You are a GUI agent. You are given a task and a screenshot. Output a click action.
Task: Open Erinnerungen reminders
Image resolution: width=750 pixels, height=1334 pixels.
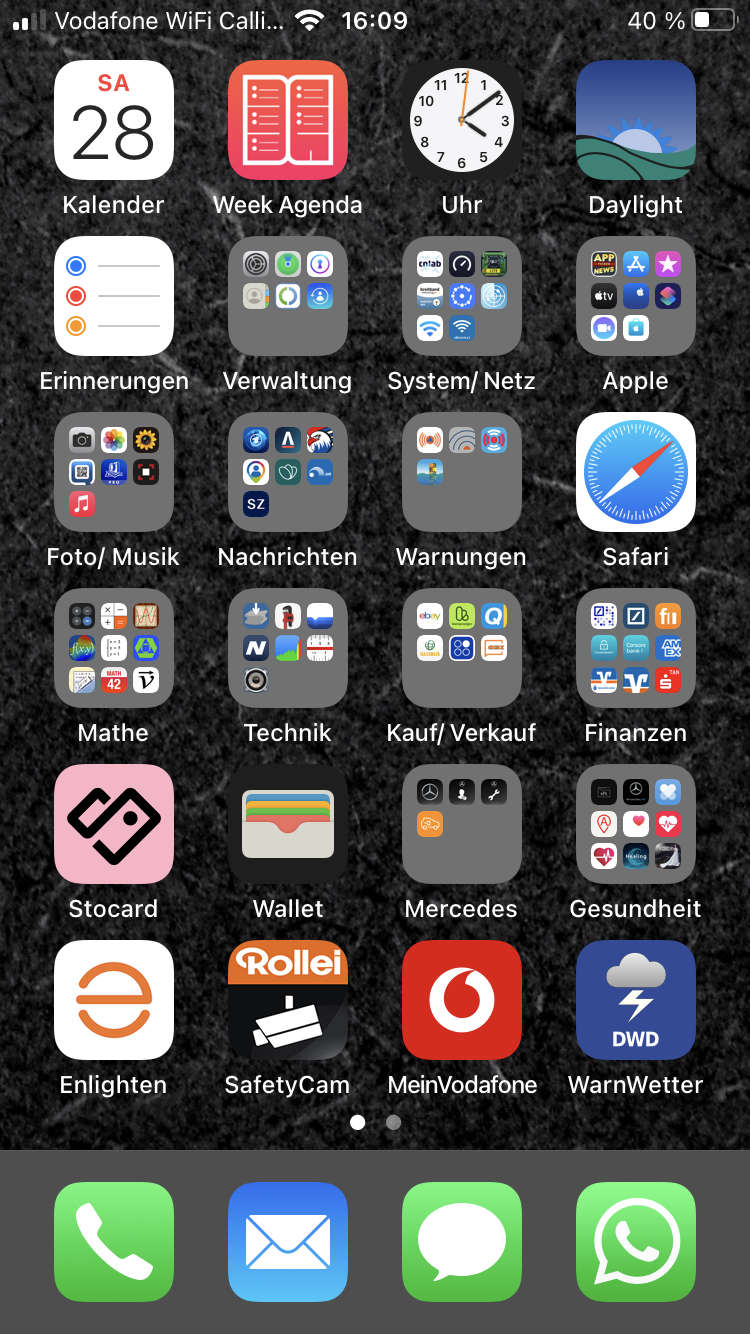click(114, 296)
